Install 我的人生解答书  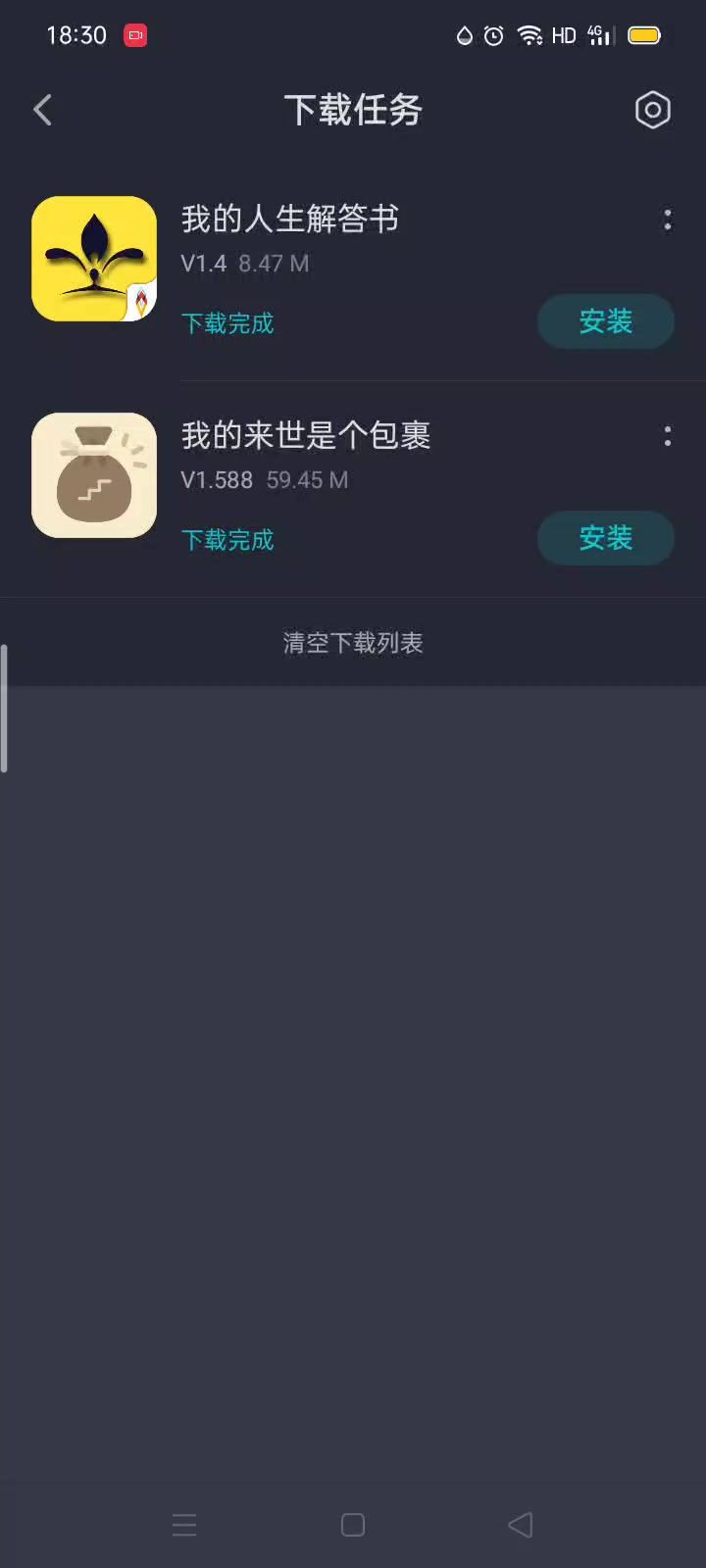[x=605, y=321]
